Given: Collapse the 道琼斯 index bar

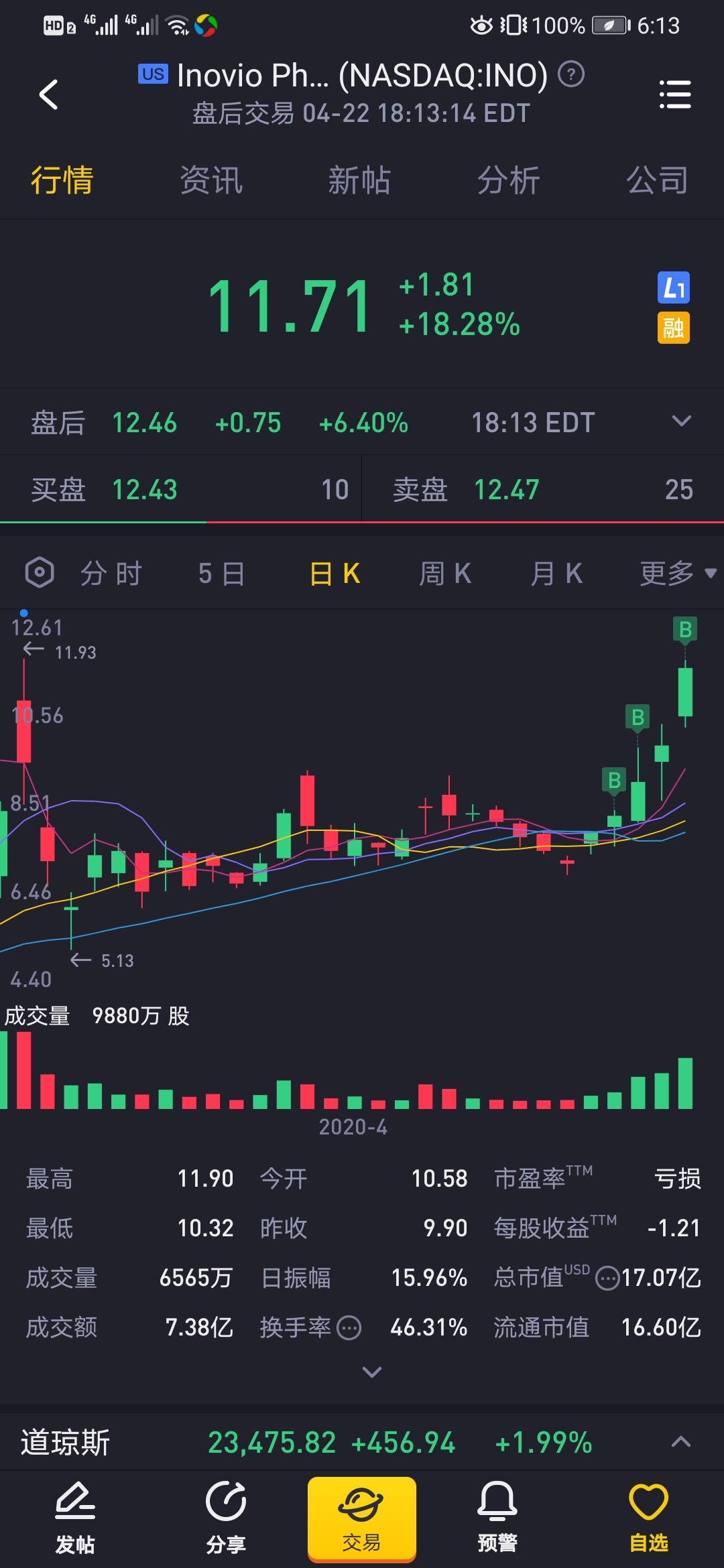Looking at the screenshot, I should tap(681, 1442).
